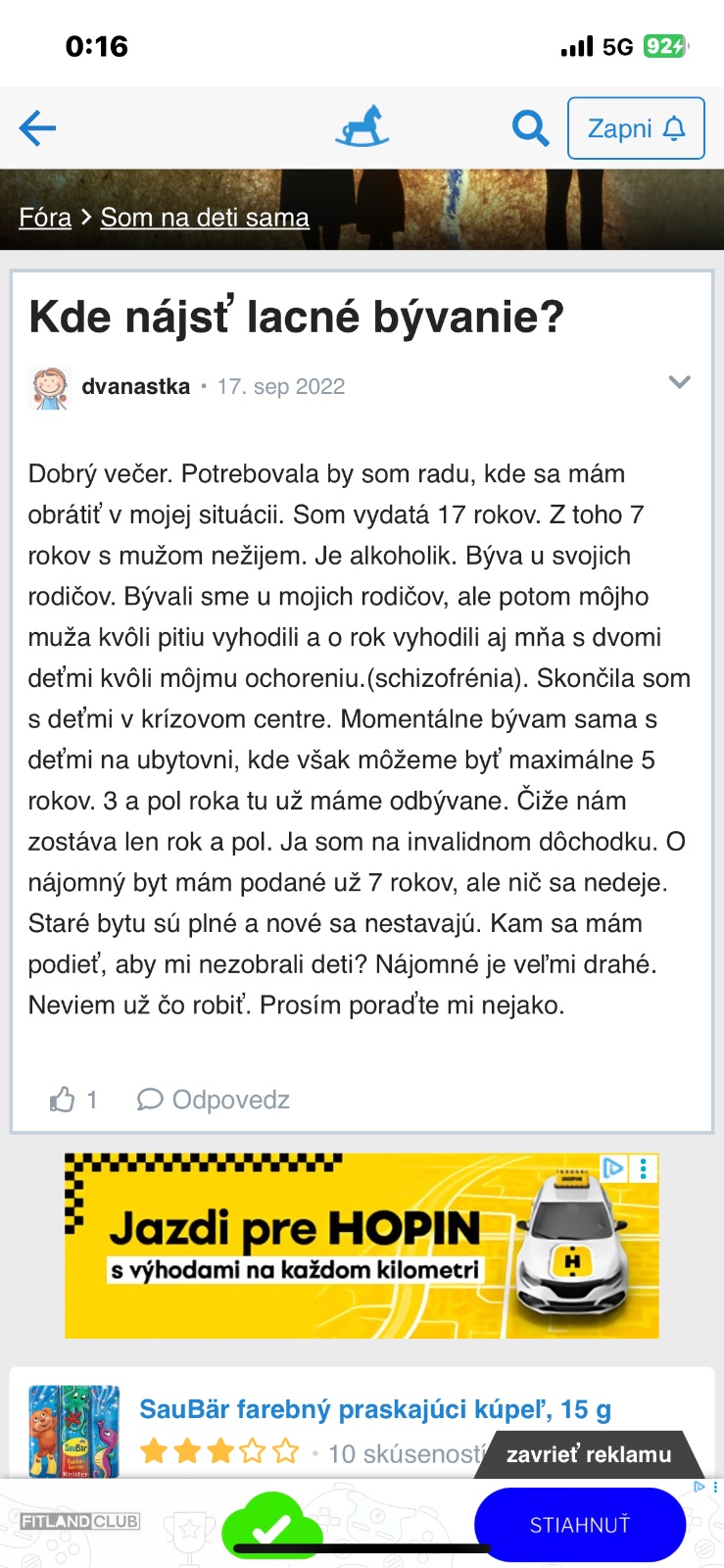Open the Fóra breadcrumb link
This screenshot has width=724, height=1568.
[45, 218]
